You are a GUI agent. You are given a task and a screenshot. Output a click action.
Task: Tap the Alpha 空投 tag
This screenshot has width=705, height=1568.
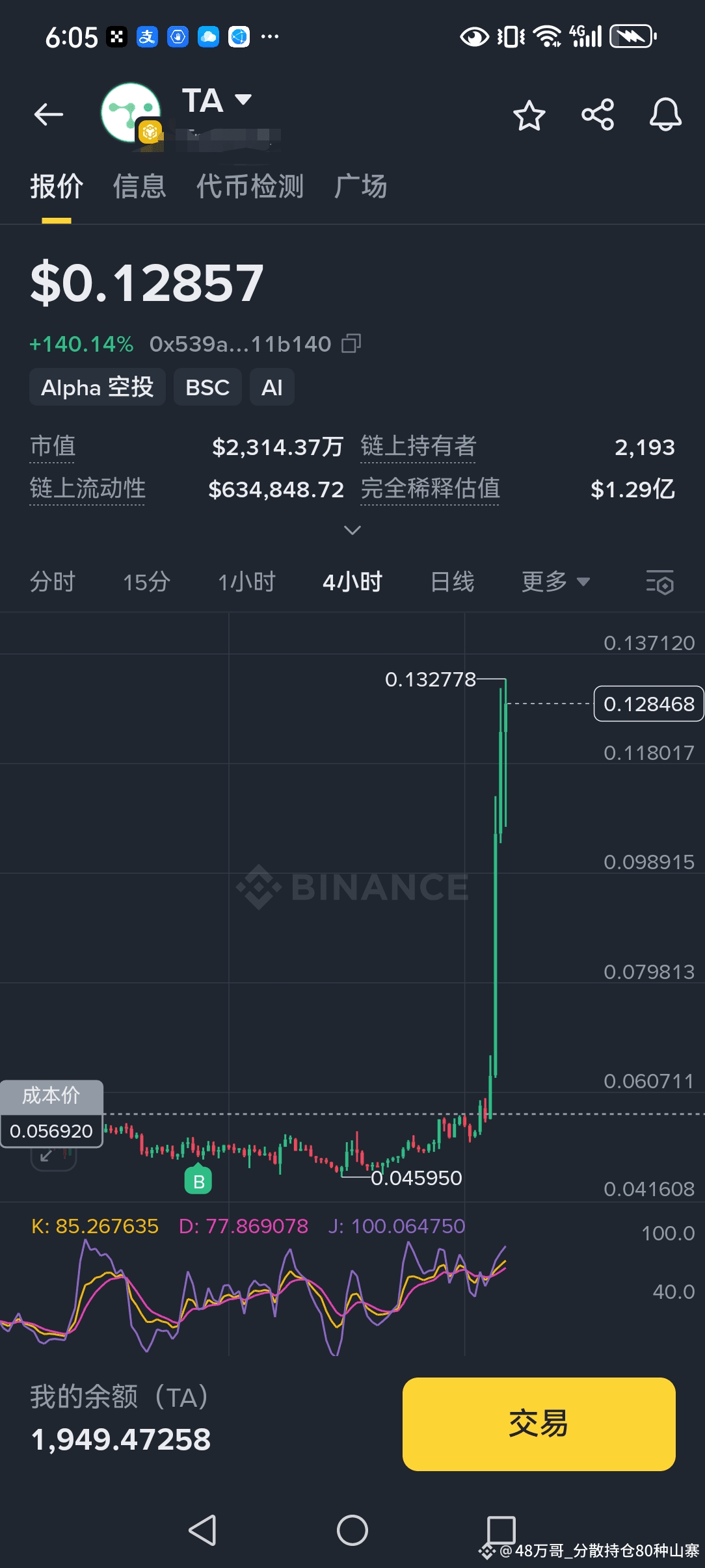tap(98, 387)
